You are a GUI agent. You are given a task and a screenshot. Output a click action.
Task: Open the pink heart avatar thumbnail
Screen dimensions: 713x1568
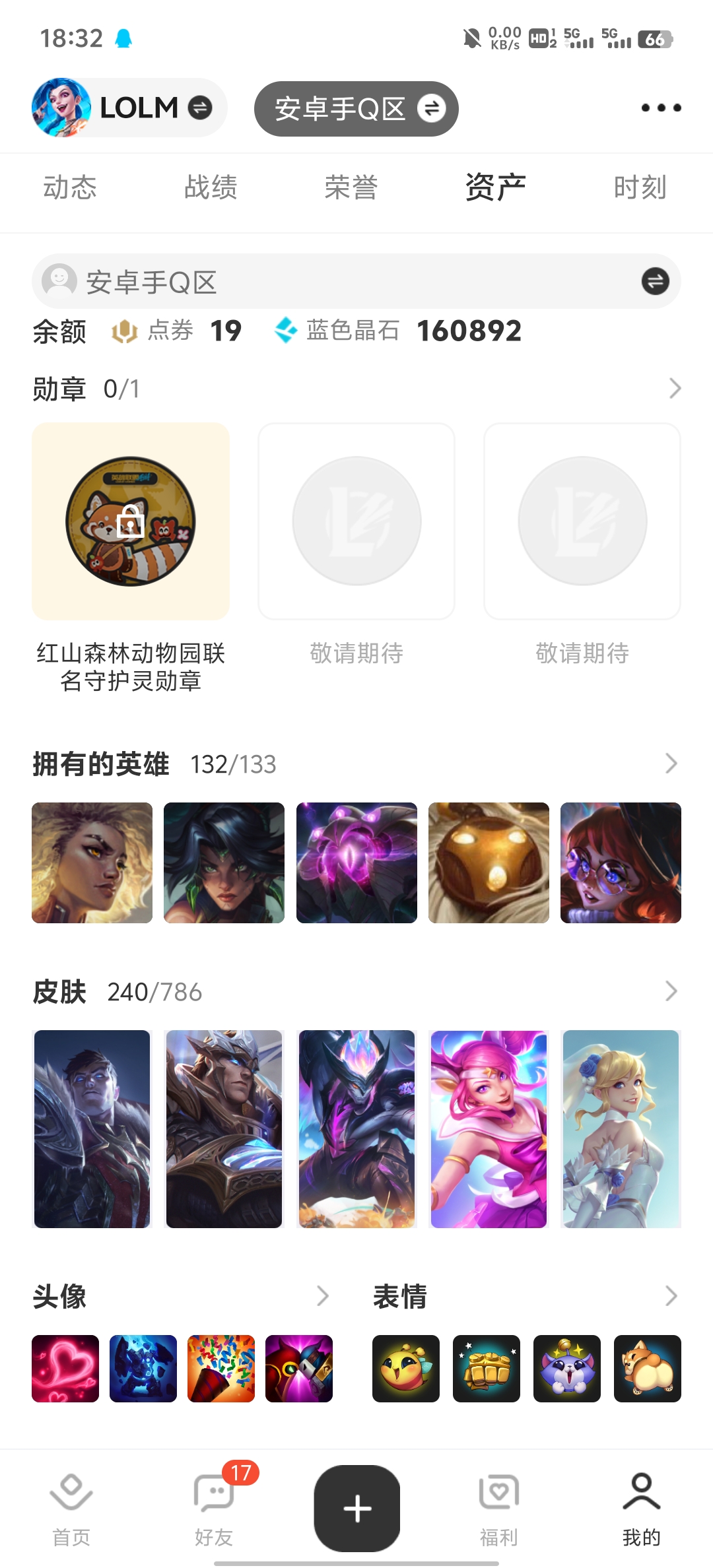[65, 1369]
